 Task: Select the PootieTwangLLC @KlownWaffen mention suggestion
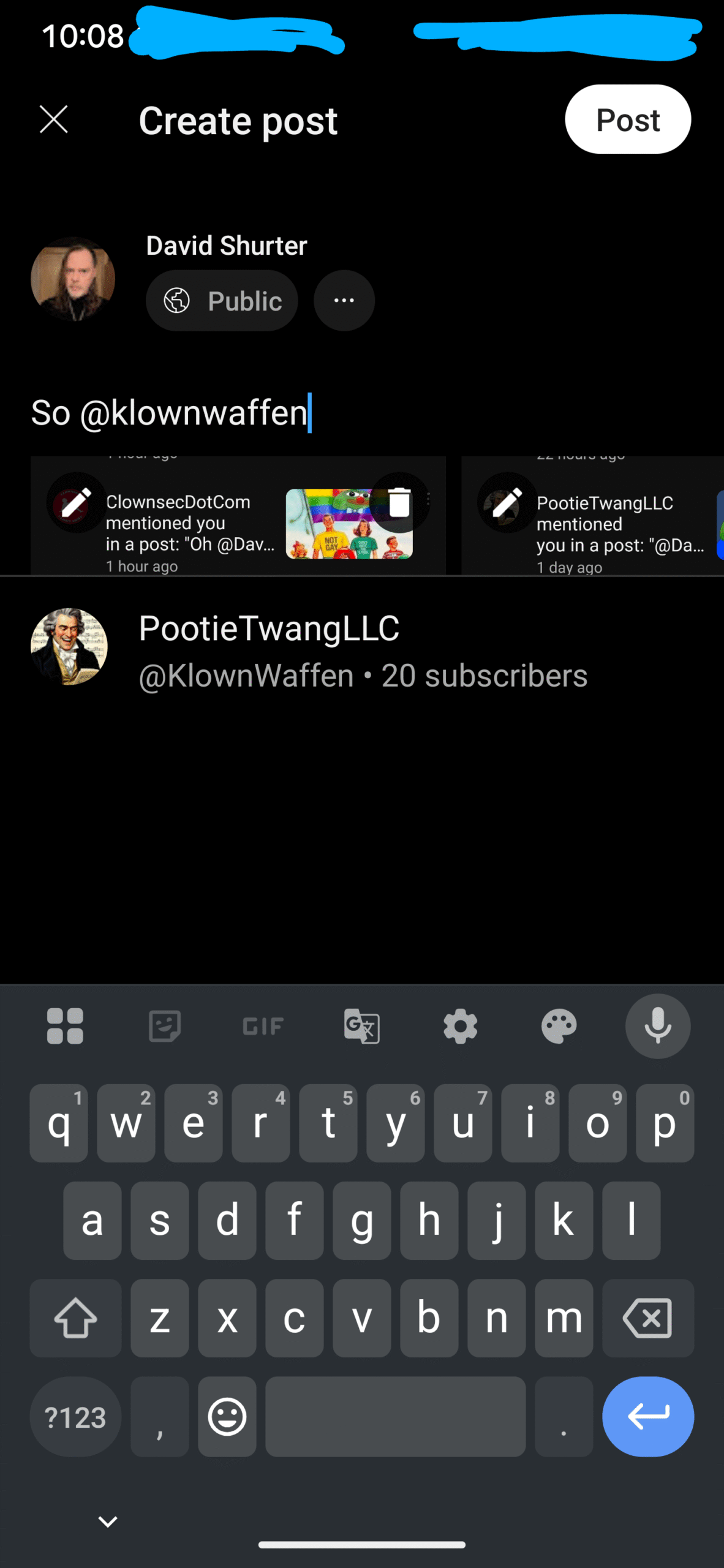coord(362,647)
